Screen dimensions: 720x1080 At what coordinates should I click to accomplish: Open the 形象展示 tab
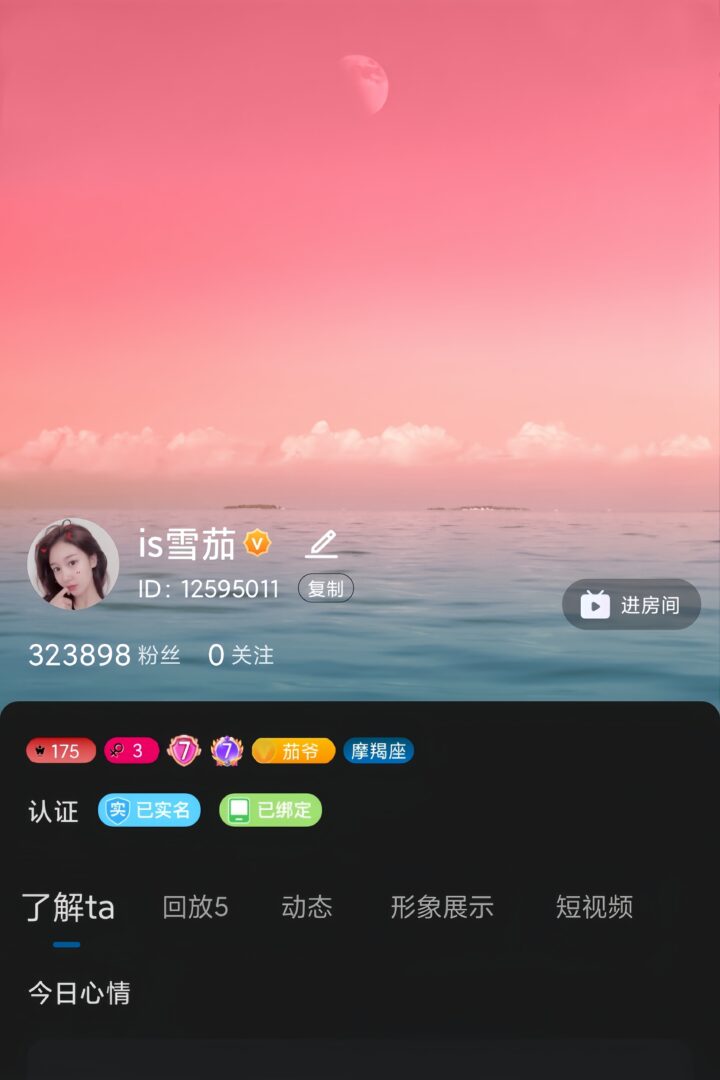pyautogui.click(x=442, y=907)
